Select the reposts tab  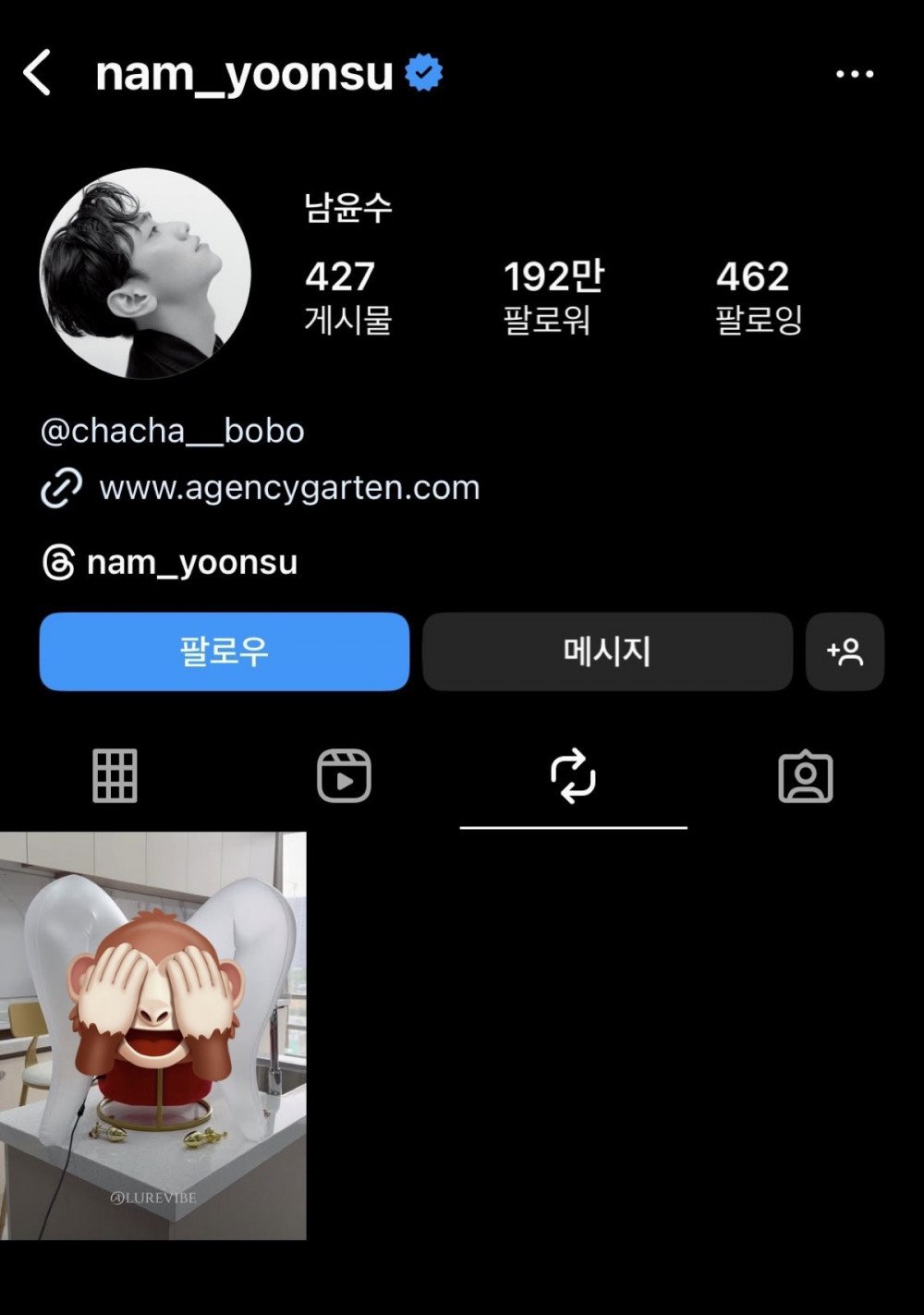pos(573,775)
